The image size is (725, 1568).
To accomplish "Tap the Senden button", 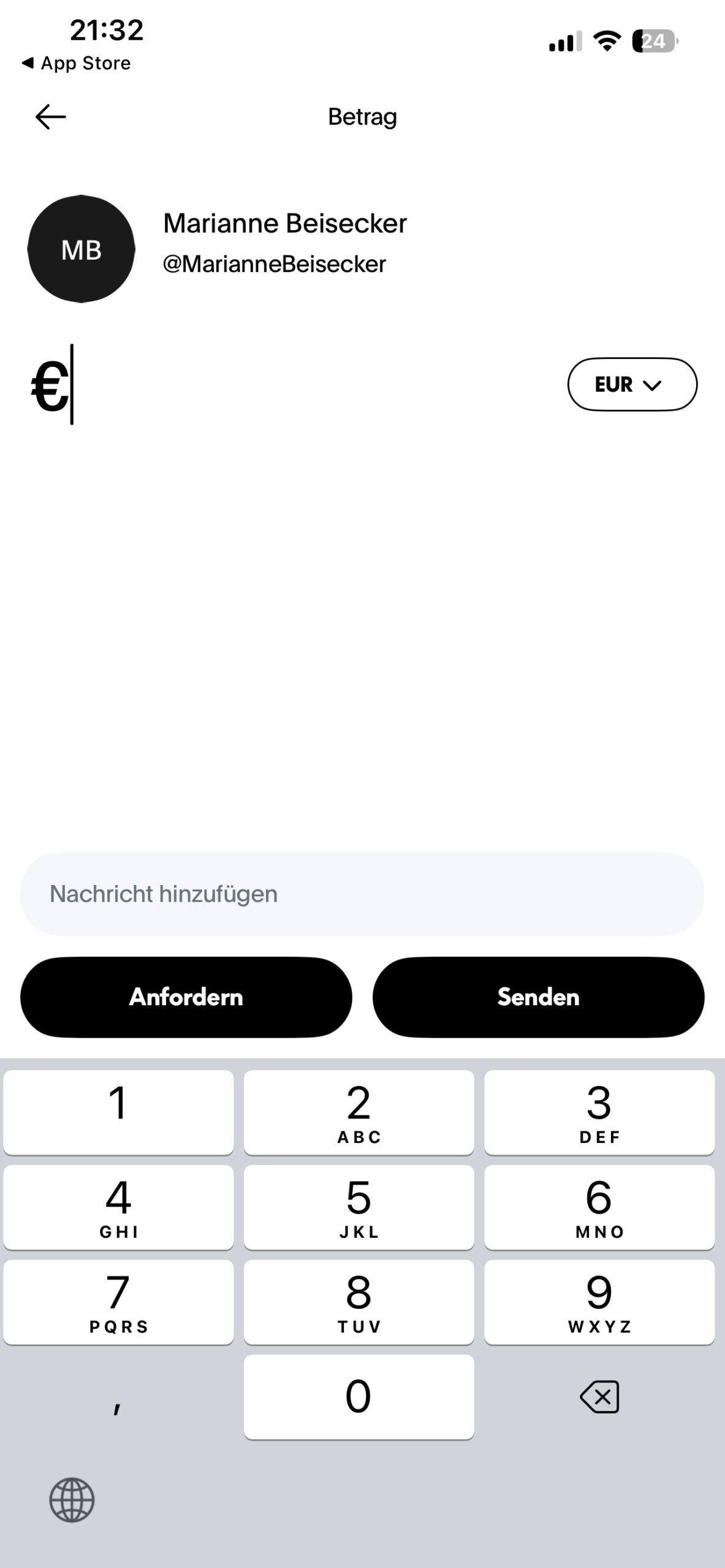I will click(538, 997).
